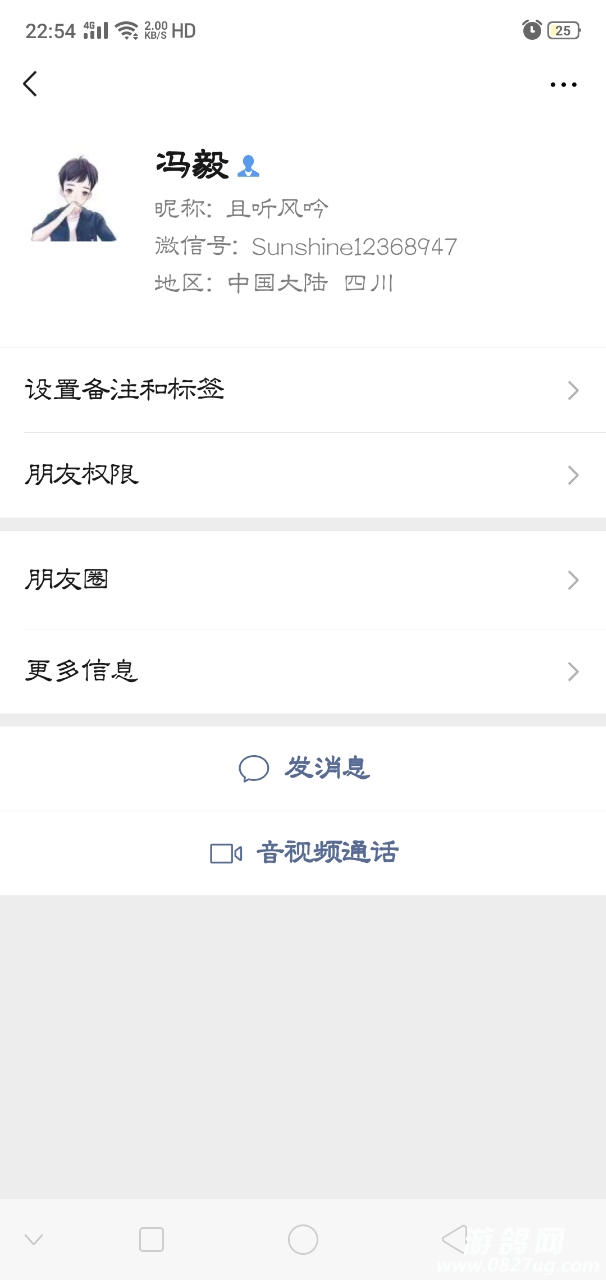The width and height of the screenshot is (606, 1280).
Task: Go back using the top-left arrow
Action: click(30, 84)
